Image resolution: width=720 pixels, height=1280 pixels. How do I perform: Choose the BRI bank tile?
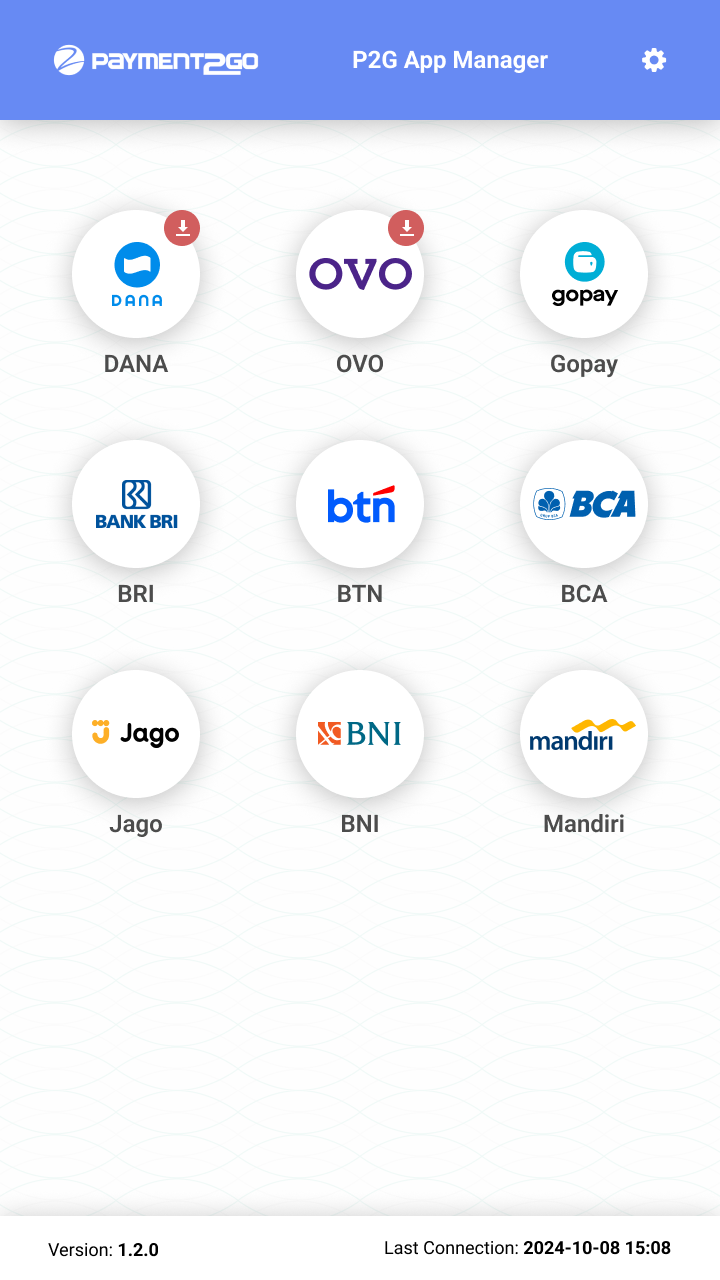pyautogui.click(x=136, y=504)
